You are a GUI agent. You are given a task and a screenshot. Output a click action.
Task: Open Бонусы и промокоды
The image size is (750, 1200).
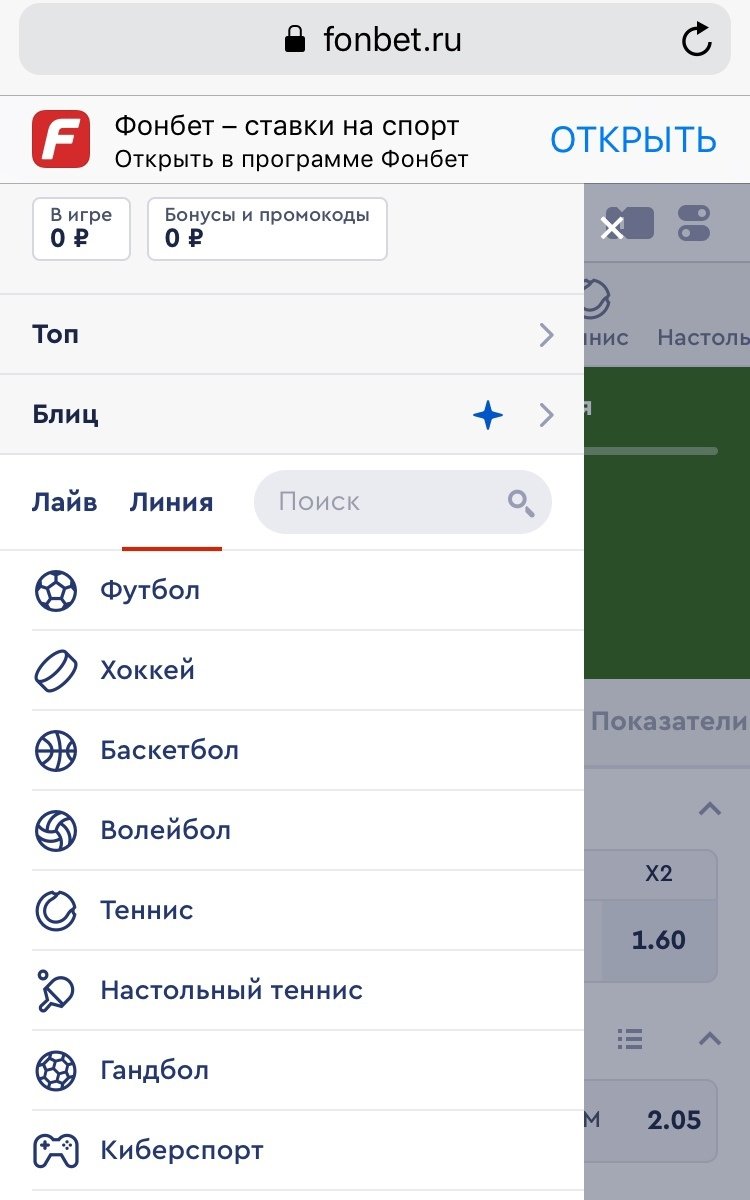click(266, 228)
